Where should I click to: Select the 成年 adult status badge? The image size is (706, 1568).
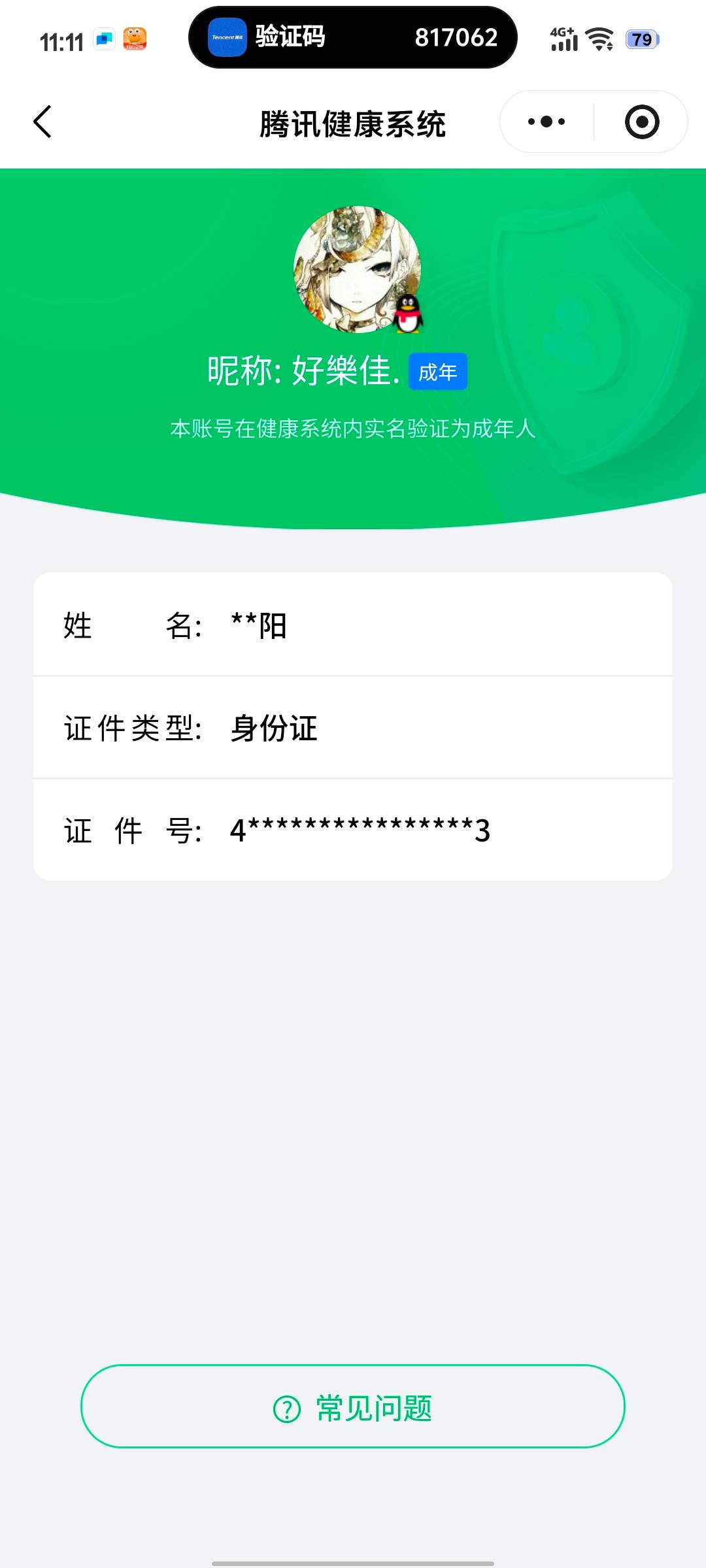(437, 371)
